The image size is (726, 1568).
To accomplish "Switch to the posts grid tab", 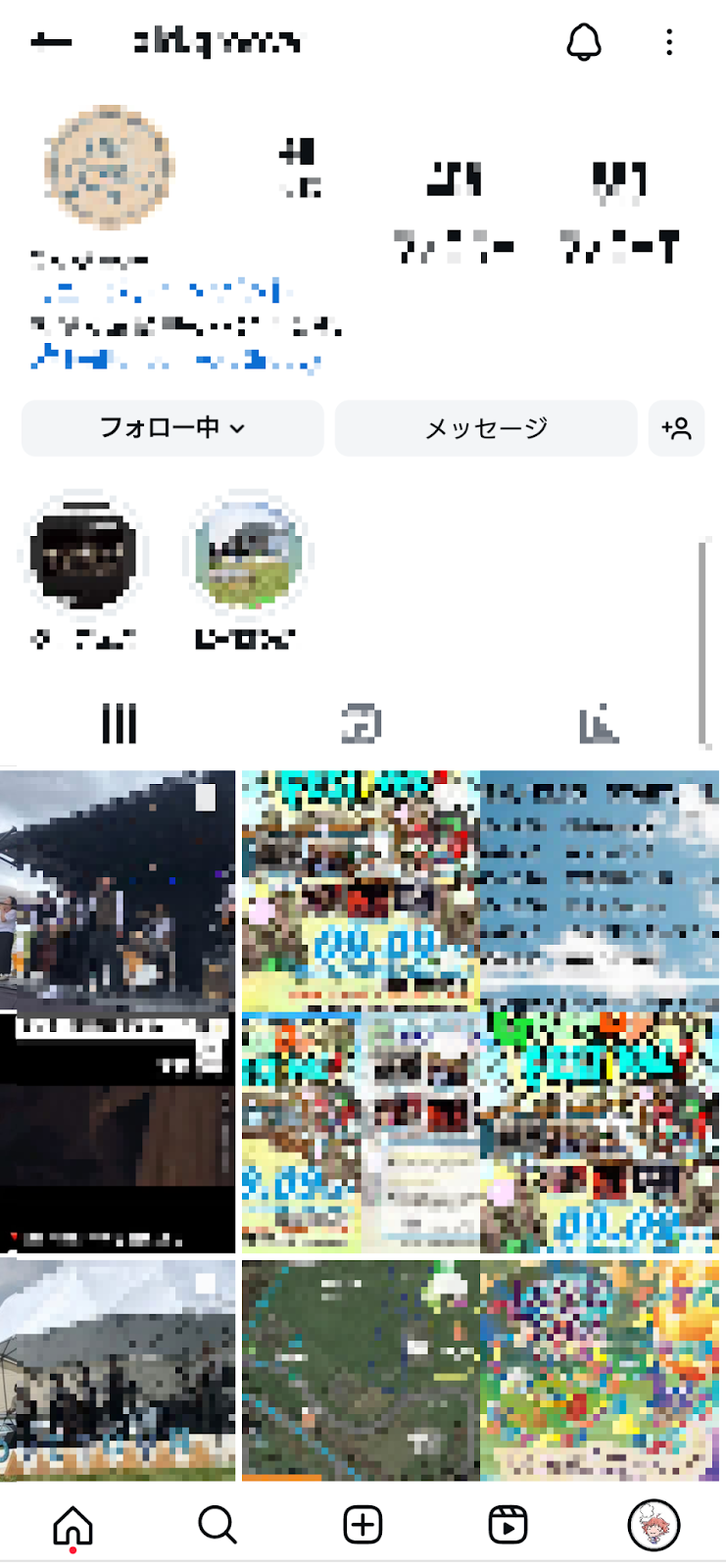I will (x=120, y=724).
